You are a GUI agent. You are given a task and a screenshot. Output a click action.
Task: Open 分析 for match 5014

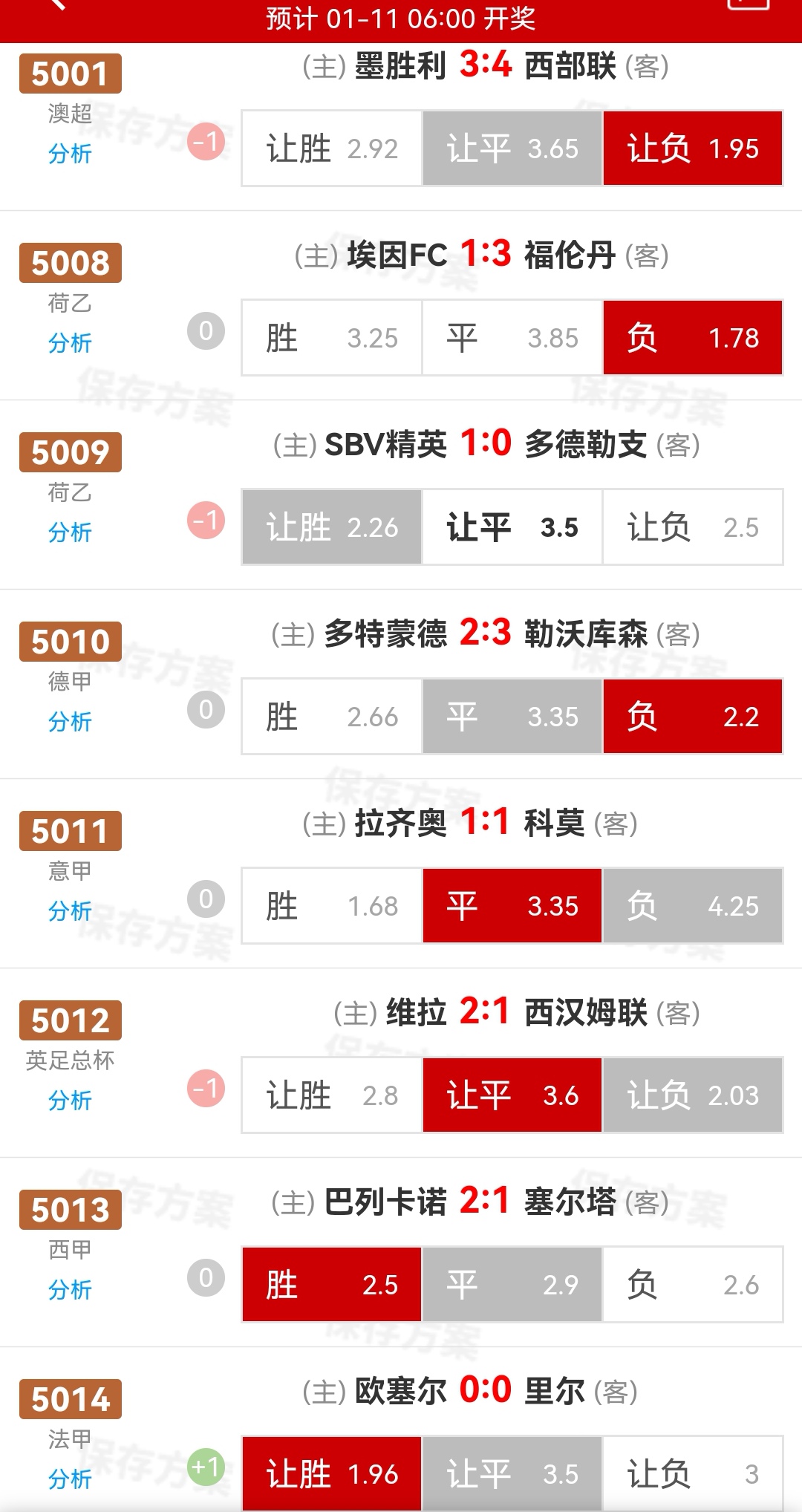point(71,1480)
